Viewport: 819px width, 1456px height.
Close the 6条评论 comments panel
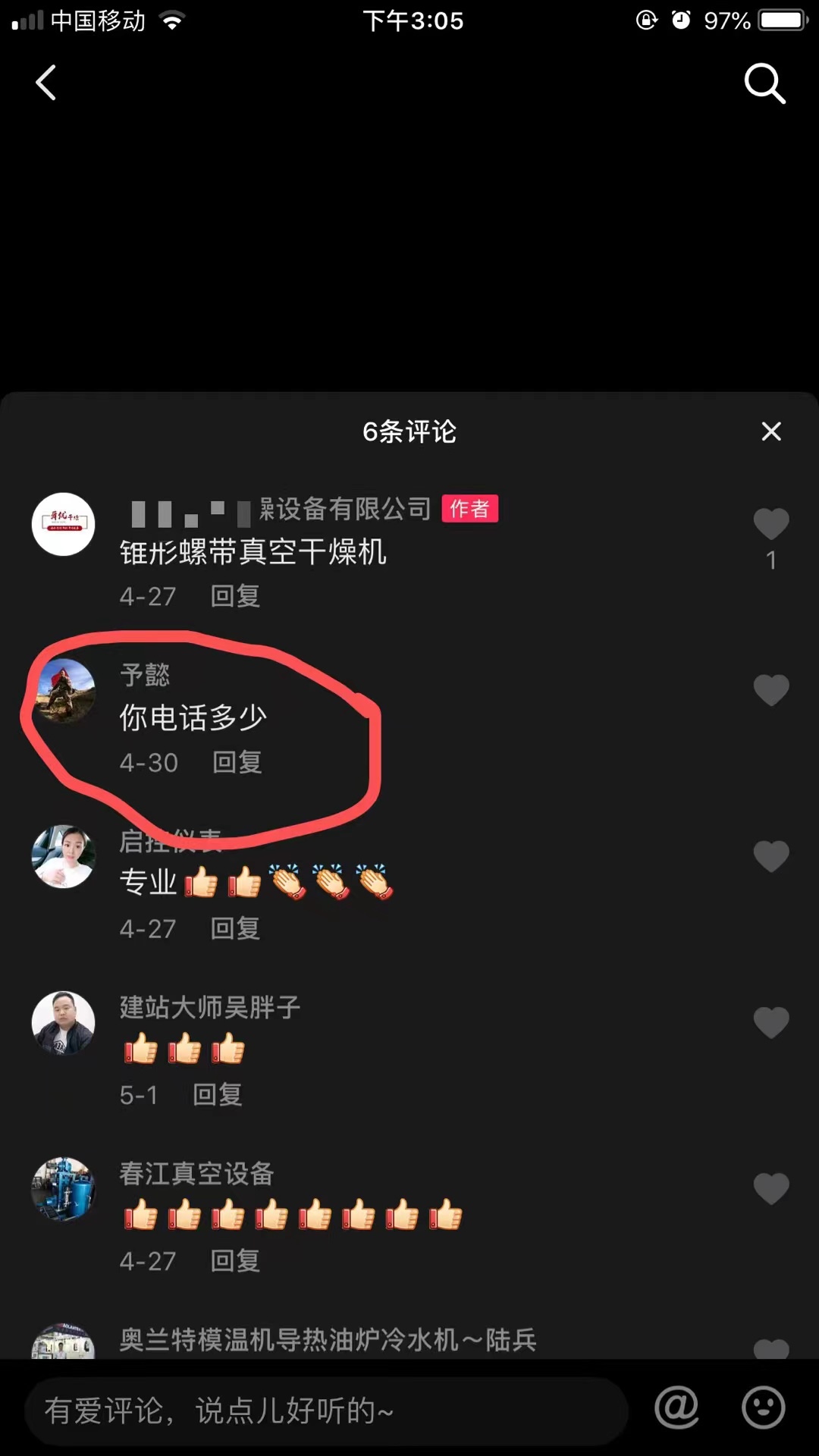pos(771,431)
